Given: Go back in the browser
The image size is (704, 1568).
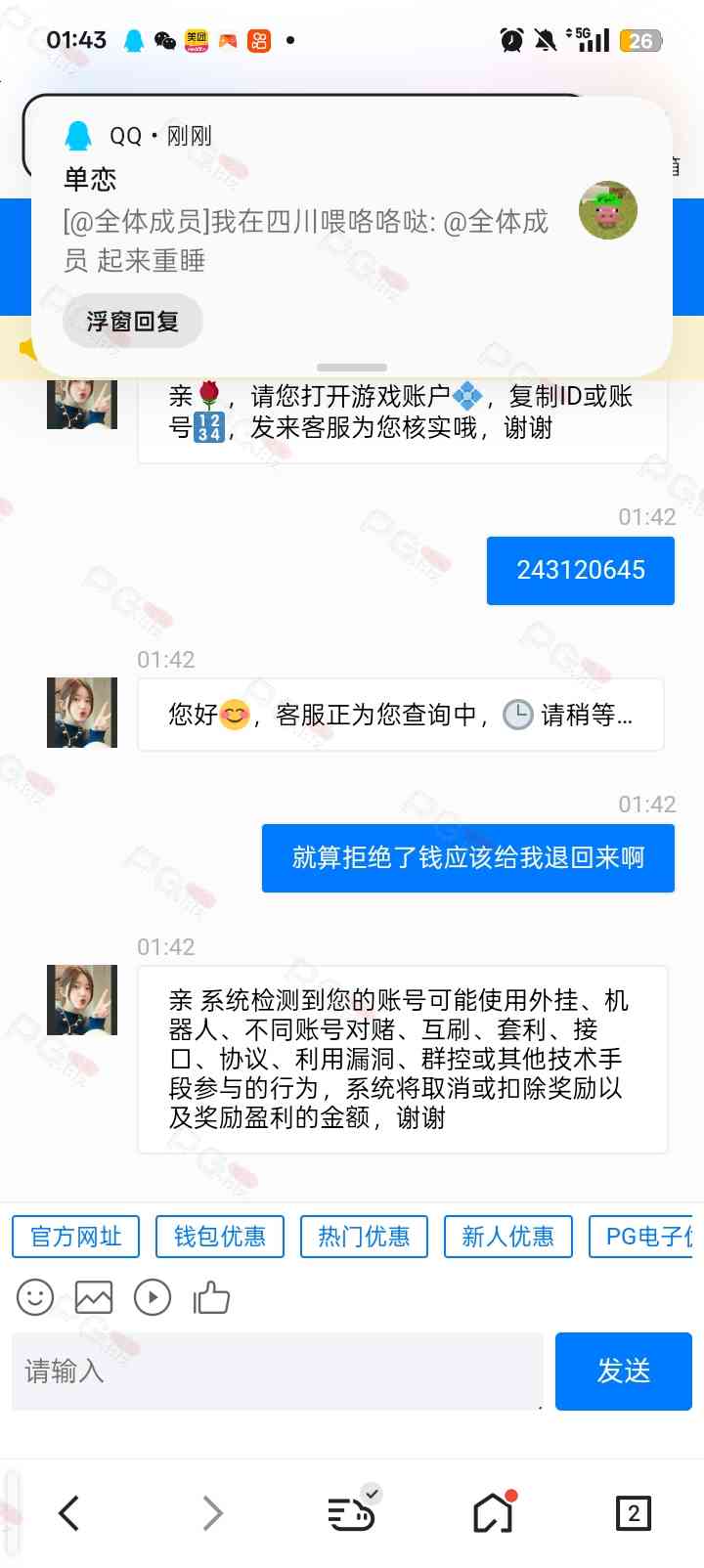Looking at the screenshot, I should tap(68, 1513).
